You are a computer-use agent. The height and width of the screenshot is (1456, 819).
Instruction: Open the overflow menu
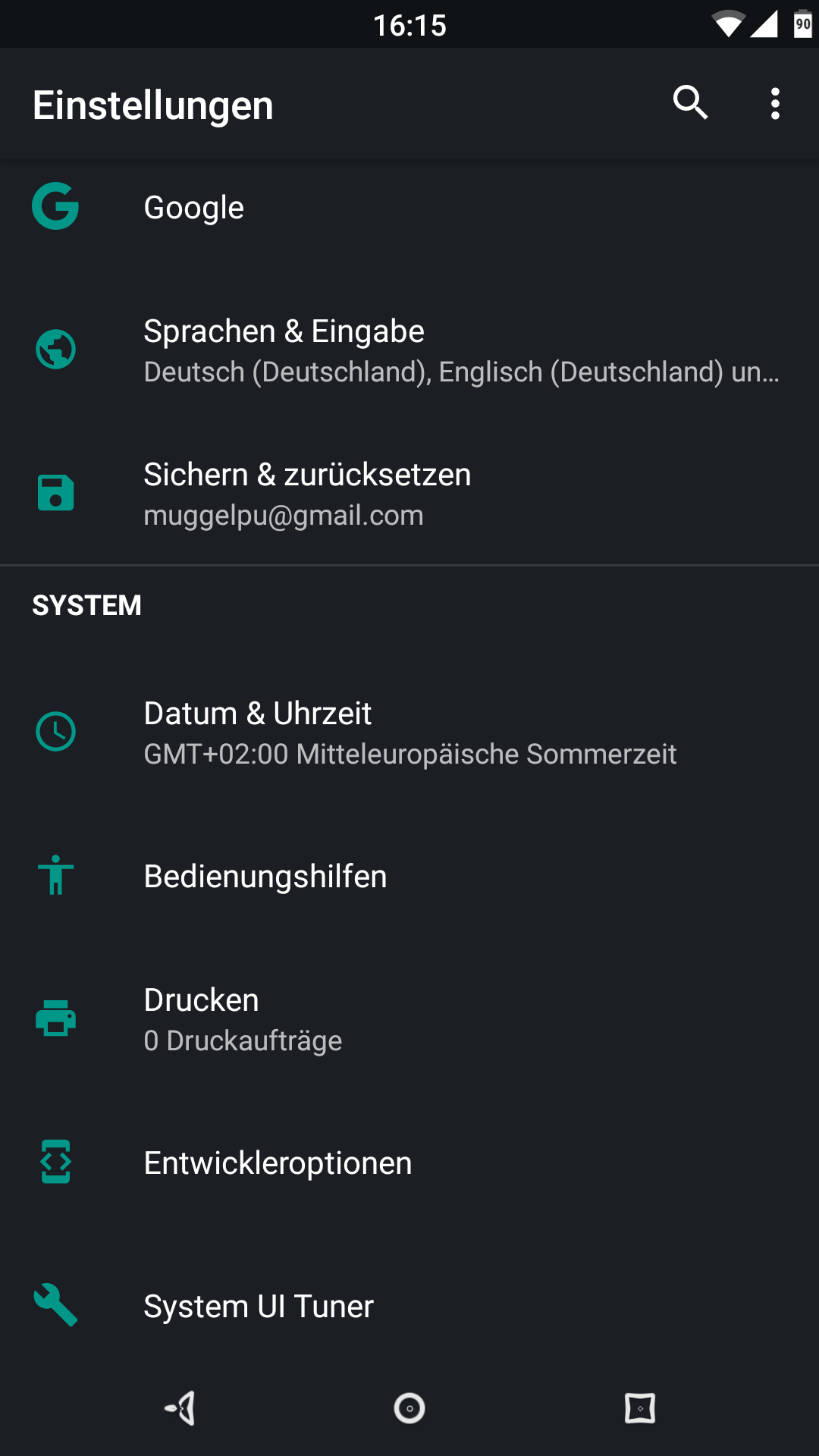[774, 103]
